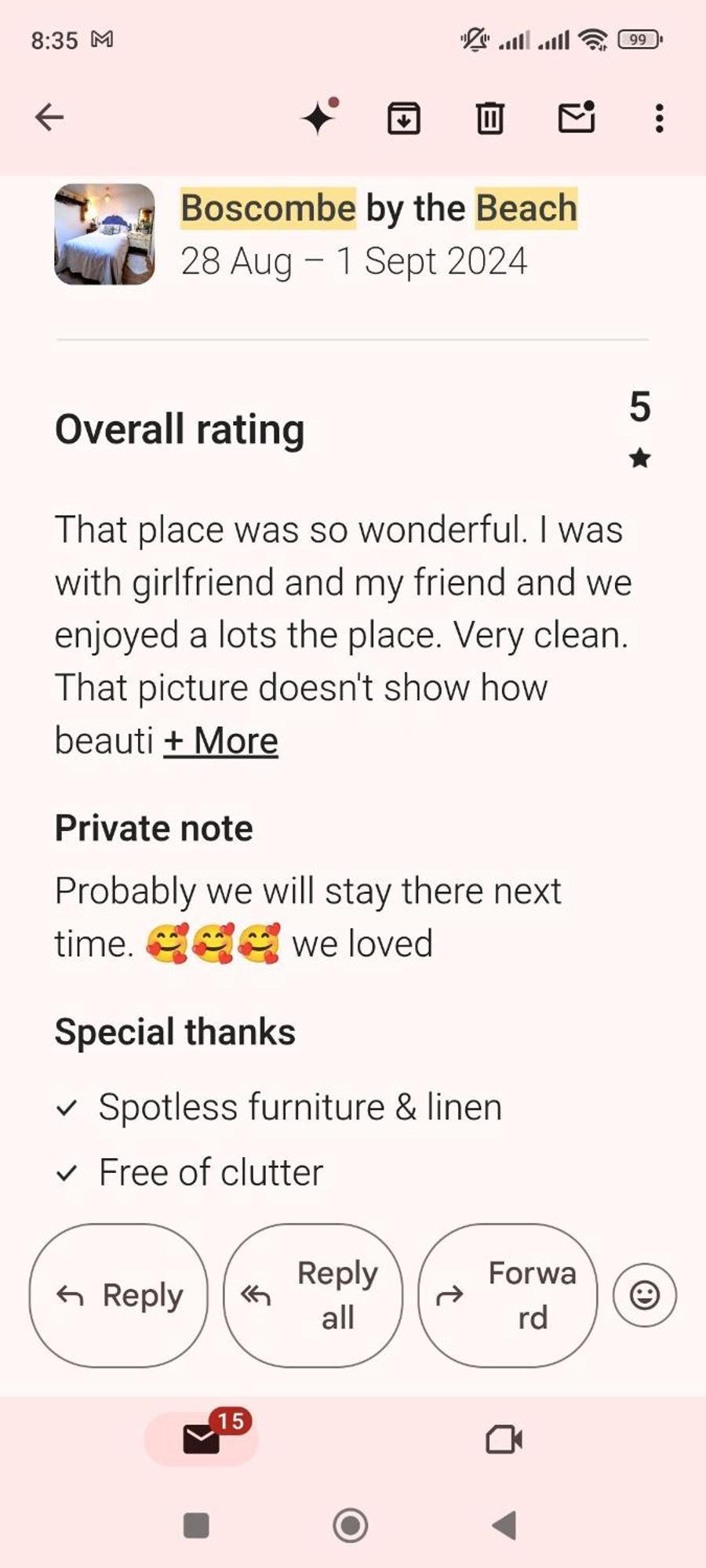This screenshot has height=1568, width=706.
Task: Choose Reply all
Action: (x=313, y=1295)
